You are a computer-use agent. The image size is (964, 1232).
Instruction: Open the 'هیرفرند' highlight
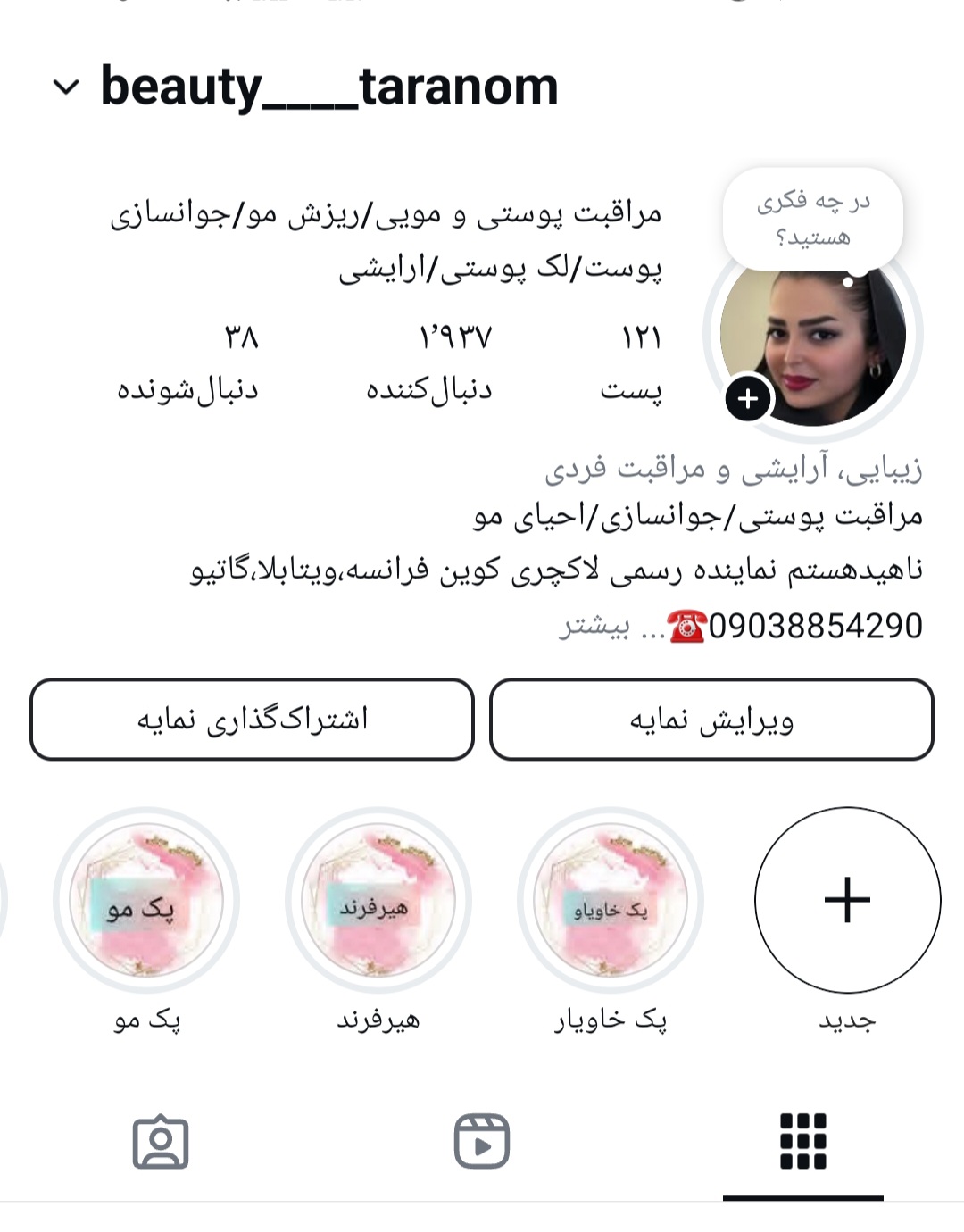378,900
